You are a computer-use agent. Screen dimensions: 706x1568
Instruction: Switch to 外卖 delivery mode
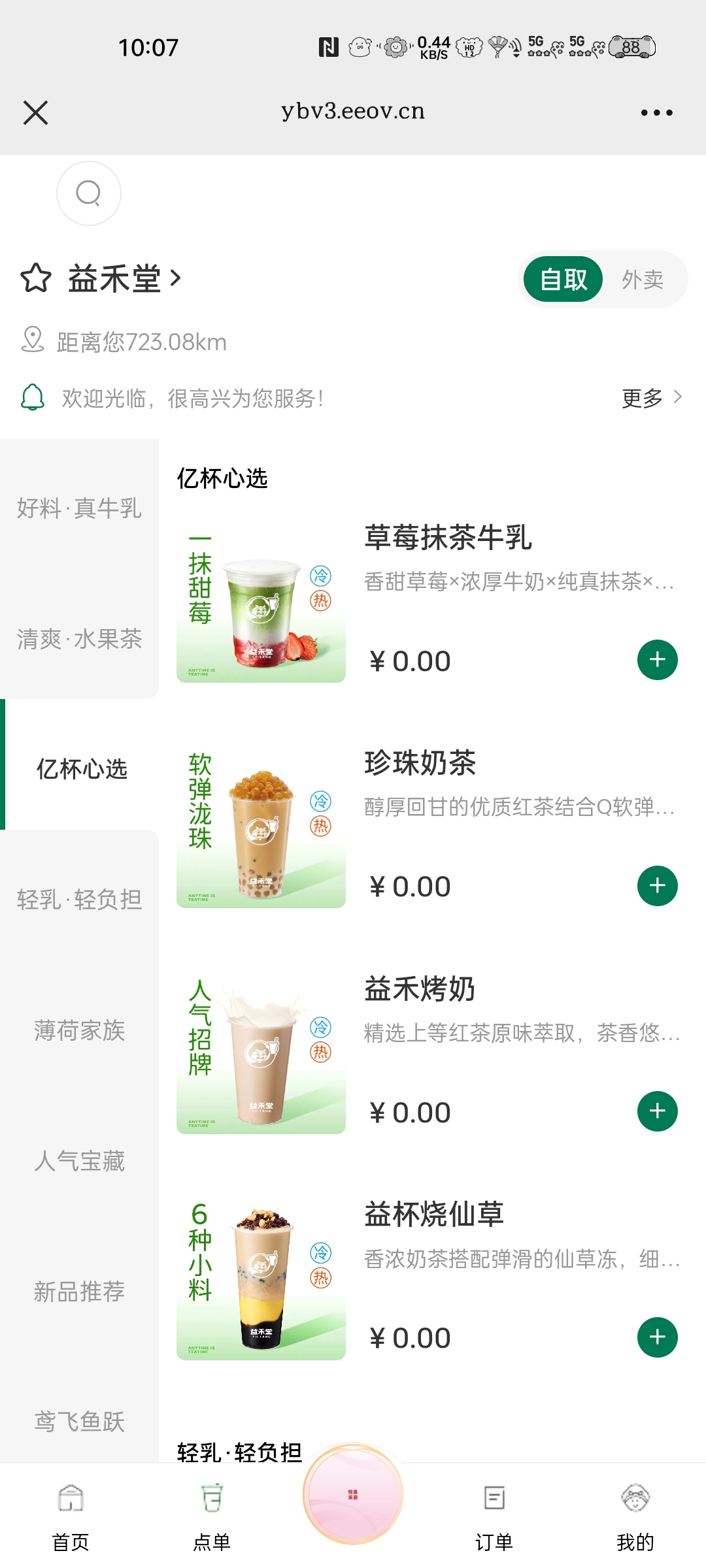pos(642,280)
